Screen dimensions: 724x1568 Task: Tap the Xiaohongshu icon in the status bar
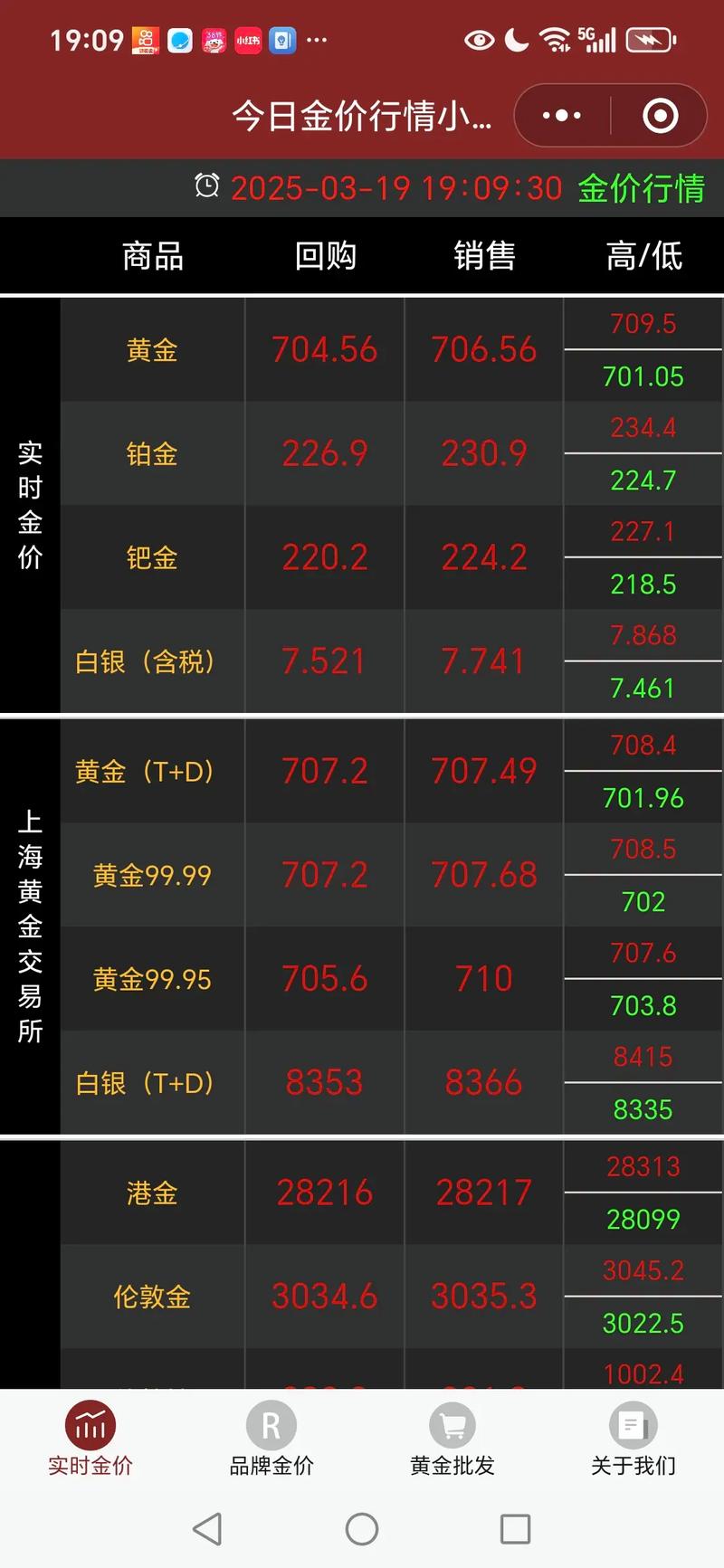click(247, 40)
